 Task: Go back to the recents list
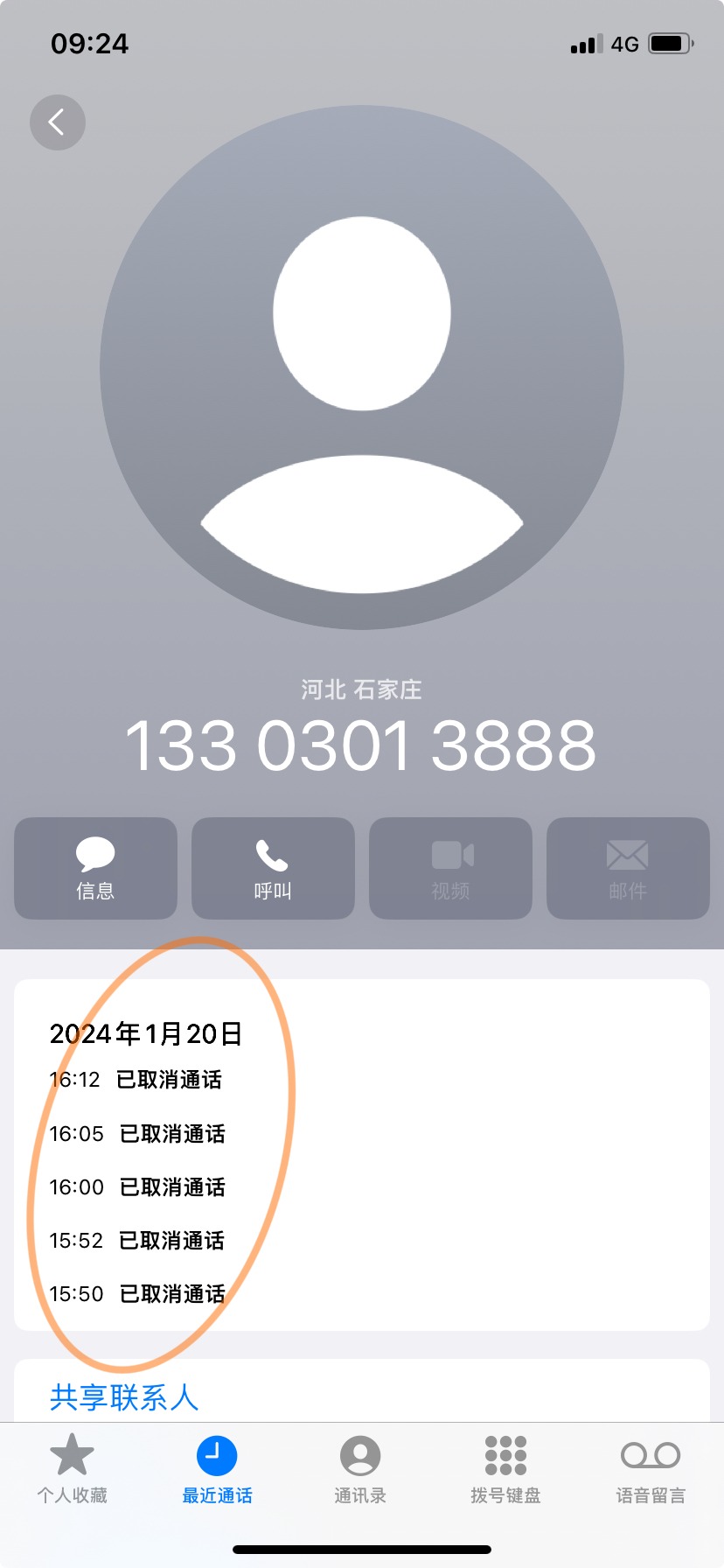(58, 122)
